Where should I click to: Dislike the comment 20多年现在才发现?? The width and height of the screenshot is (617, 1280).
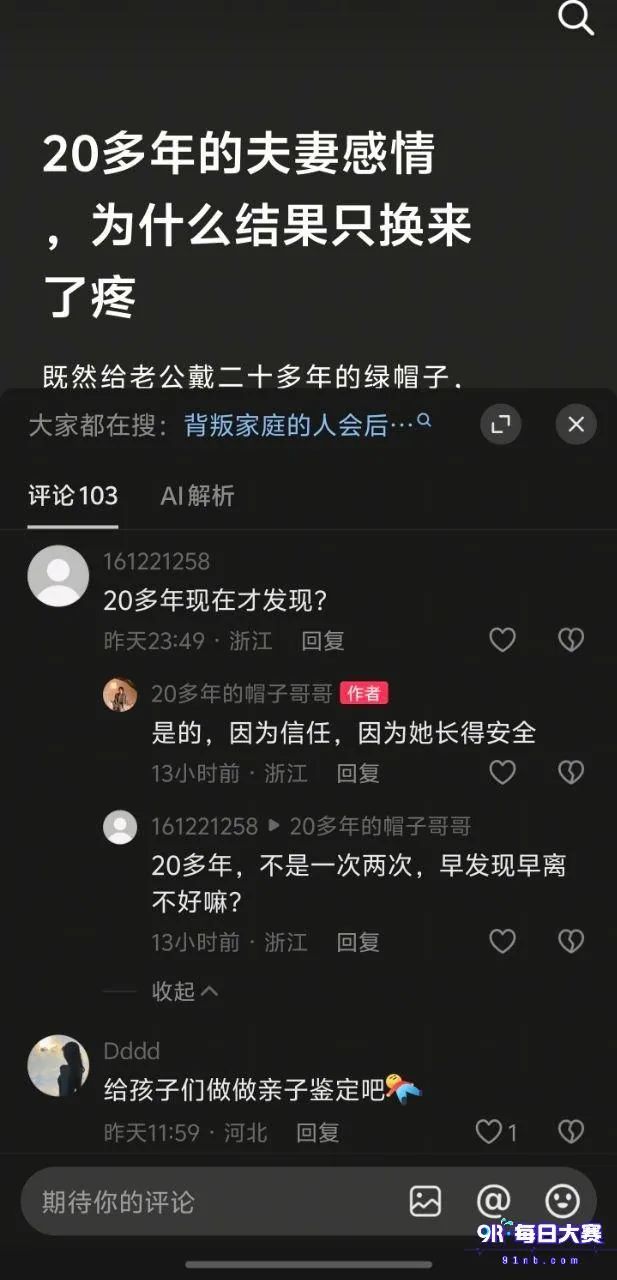[x=570, y=640]
